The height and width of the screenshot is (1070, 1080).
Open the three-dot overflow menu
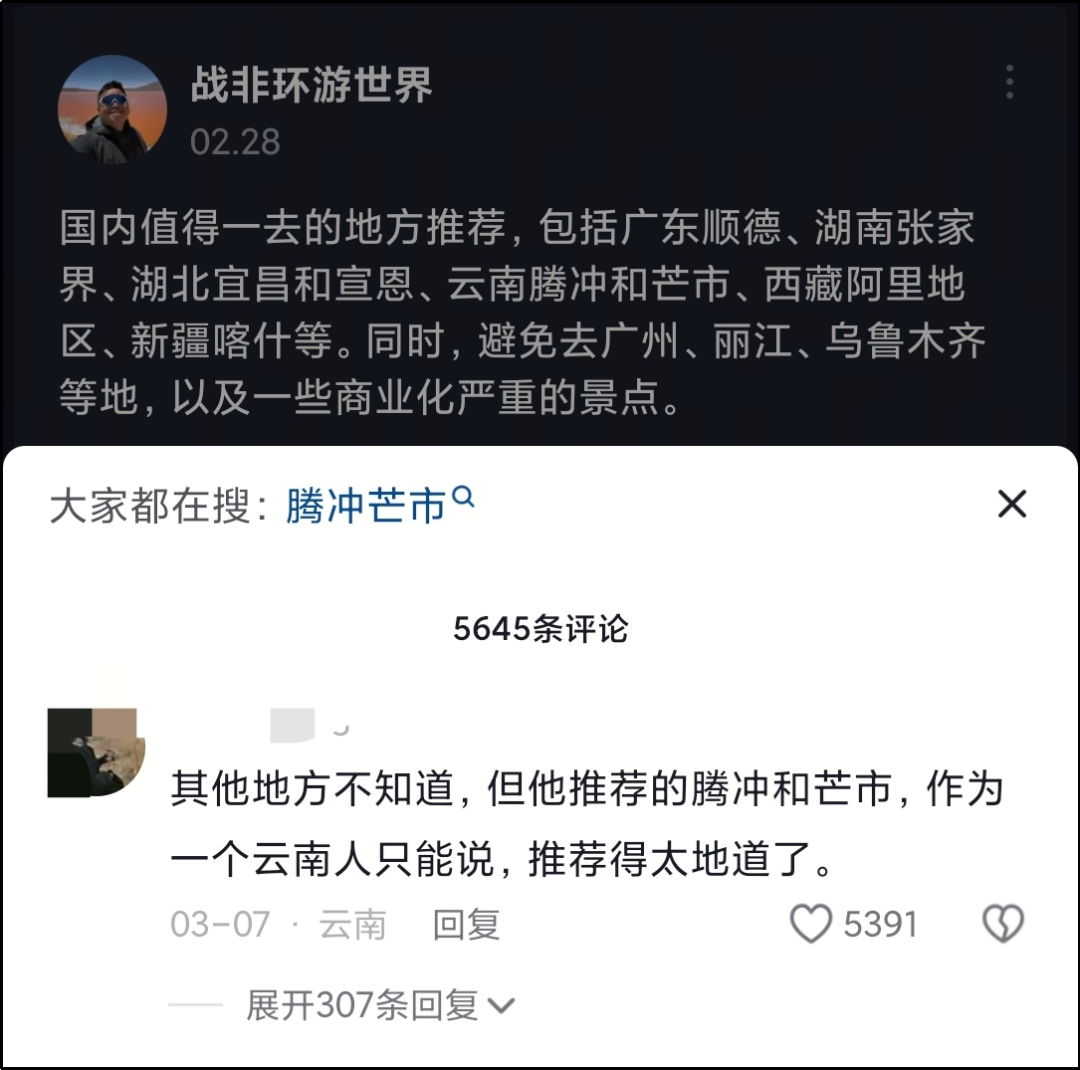[x=1009, y=82]
